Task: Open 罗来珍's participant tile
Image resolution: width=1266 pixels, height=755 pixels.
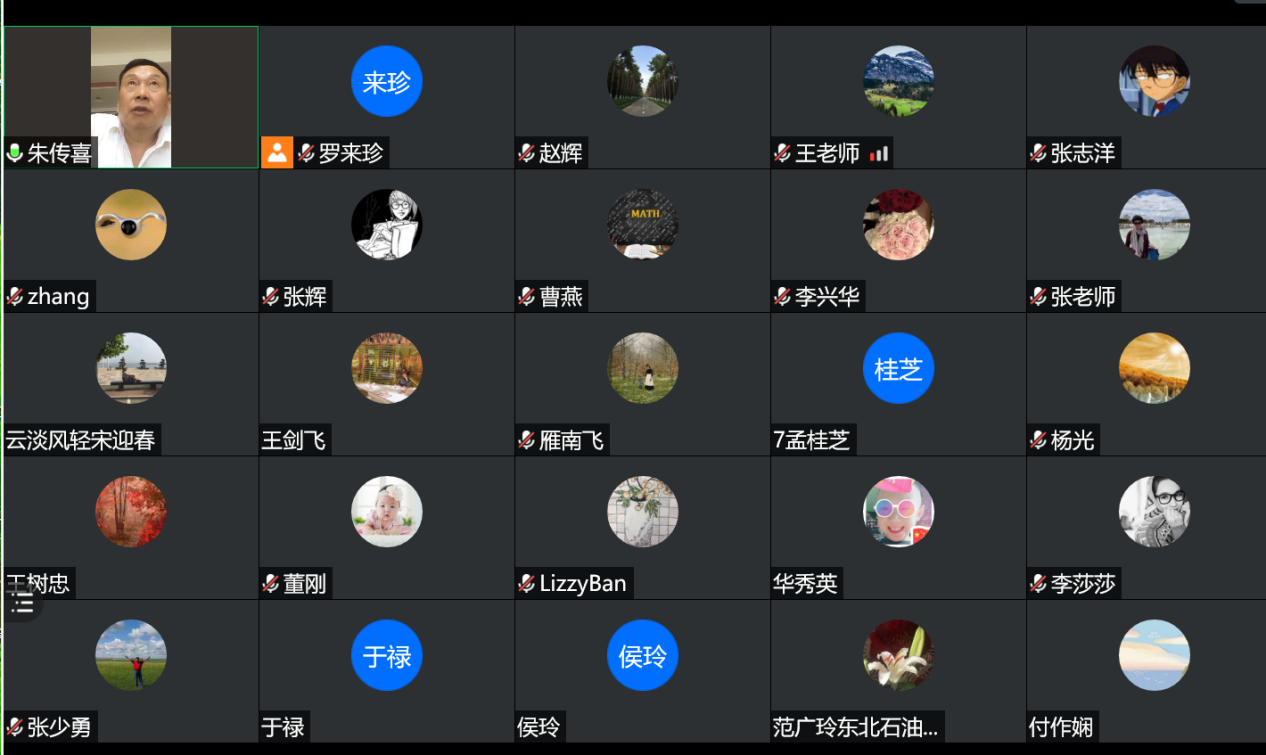Action: pyautogui.click(x=387, y=97)
